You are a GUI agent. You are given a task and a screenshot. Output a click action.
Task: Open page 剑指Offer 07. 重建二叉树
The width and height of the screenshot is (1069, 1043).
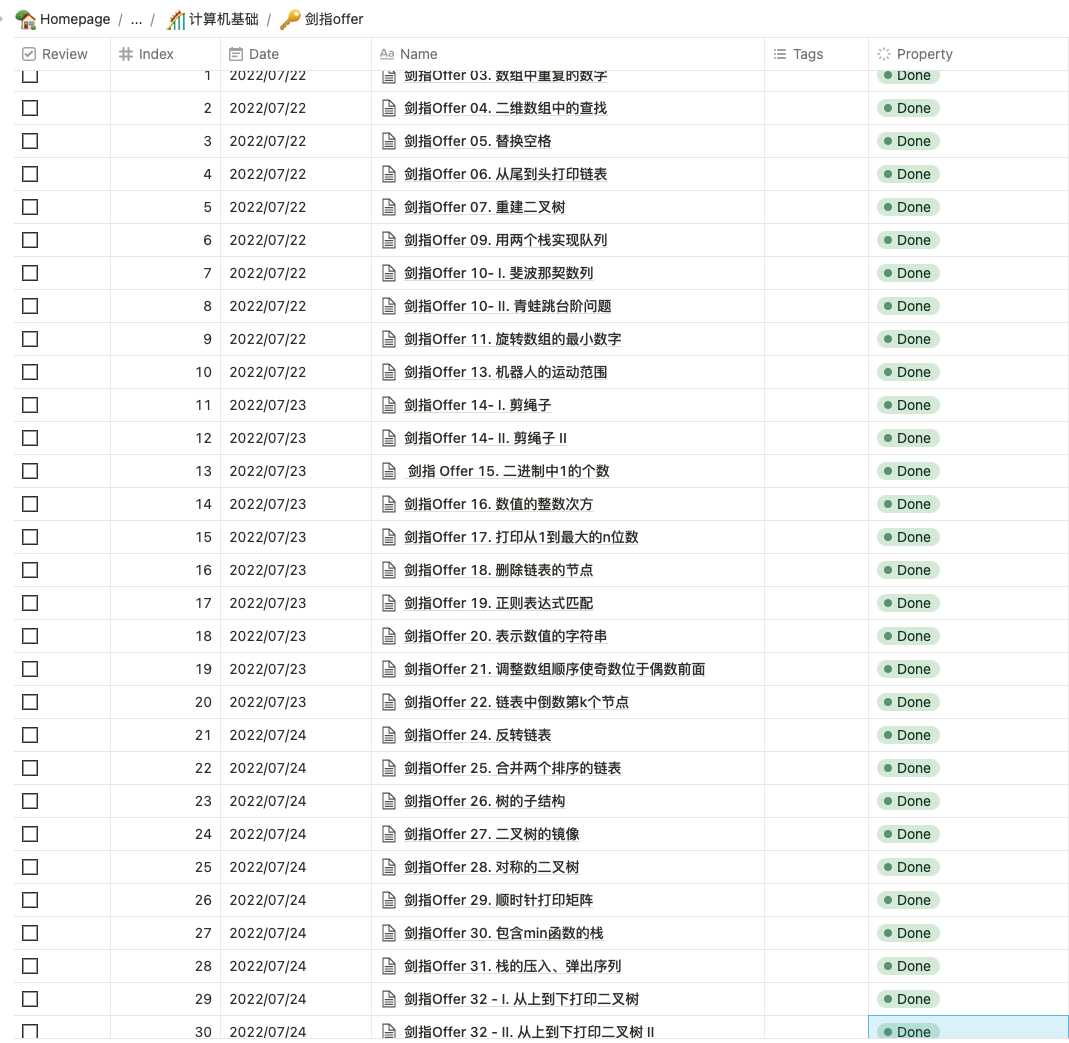(x=484, y=207)
